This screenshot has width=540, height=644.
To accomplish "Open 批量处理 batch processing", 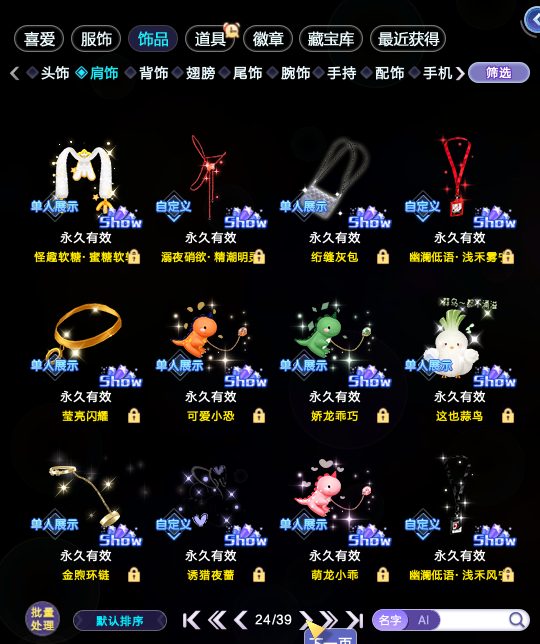I will coord(42,619).
